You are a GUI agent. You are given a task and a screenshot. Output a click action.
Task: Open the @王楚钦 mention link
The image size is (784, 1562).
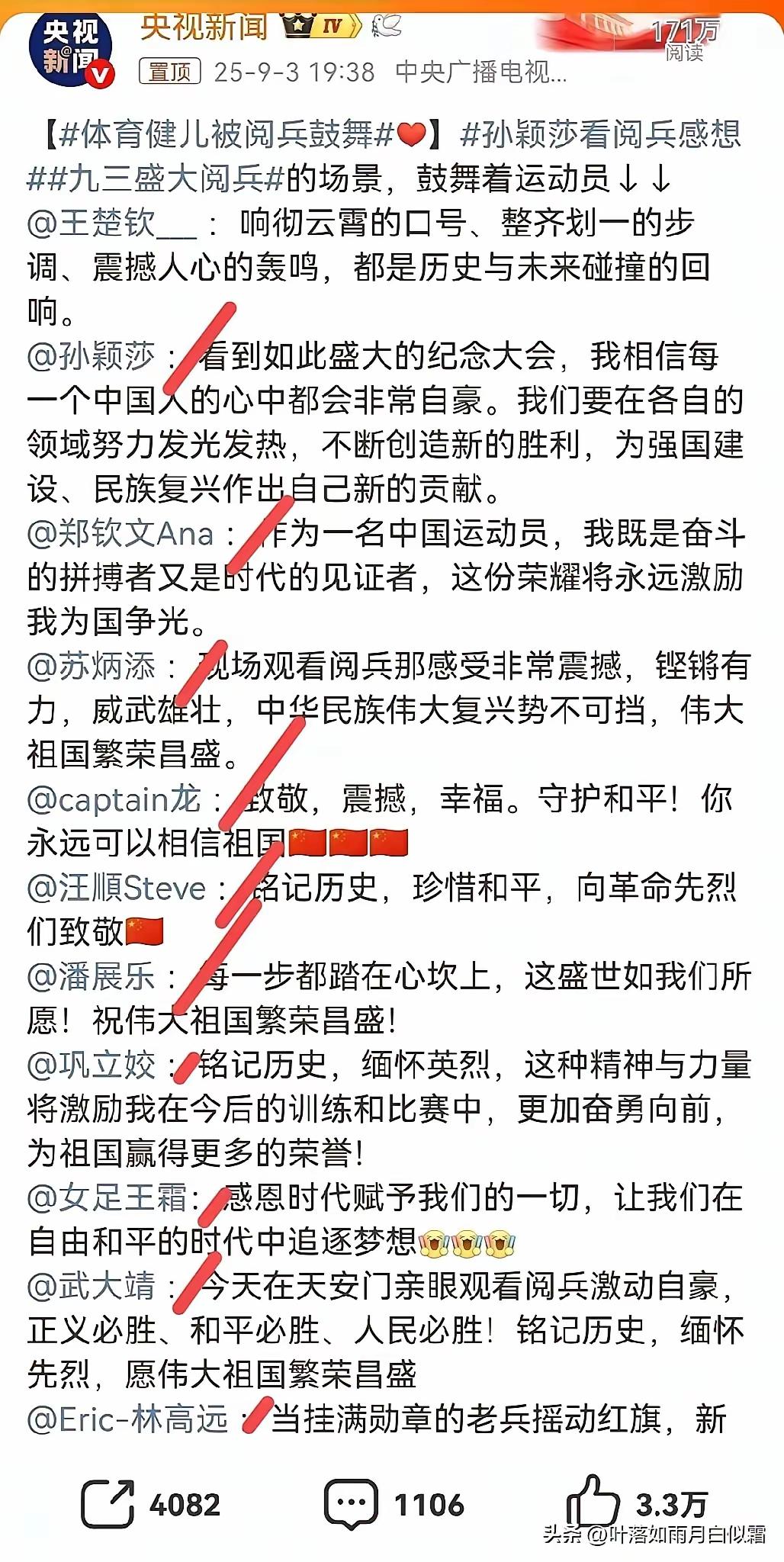click(111, 223)
